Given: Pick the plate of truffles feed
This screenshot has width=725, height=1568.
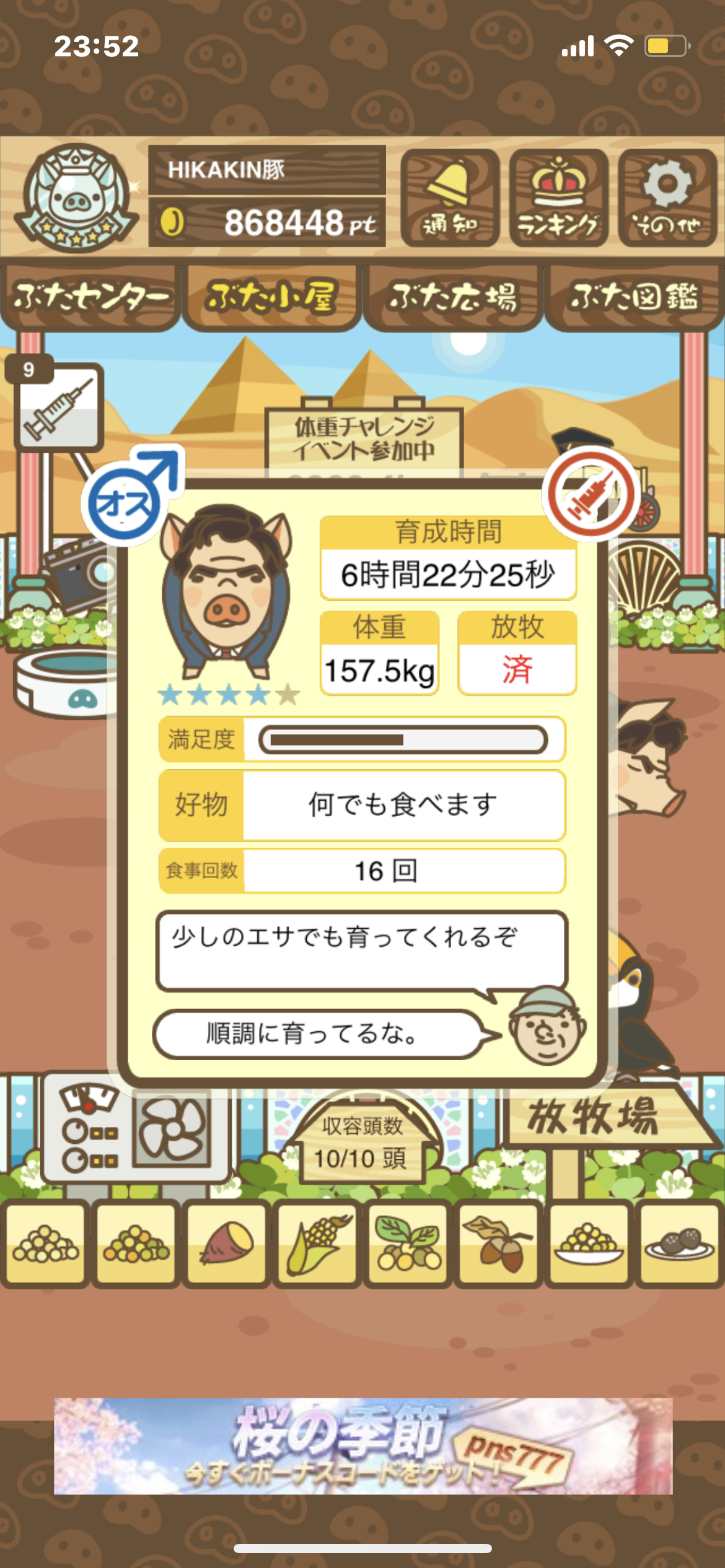Looking at the screenshot, I should (679, 1242).
